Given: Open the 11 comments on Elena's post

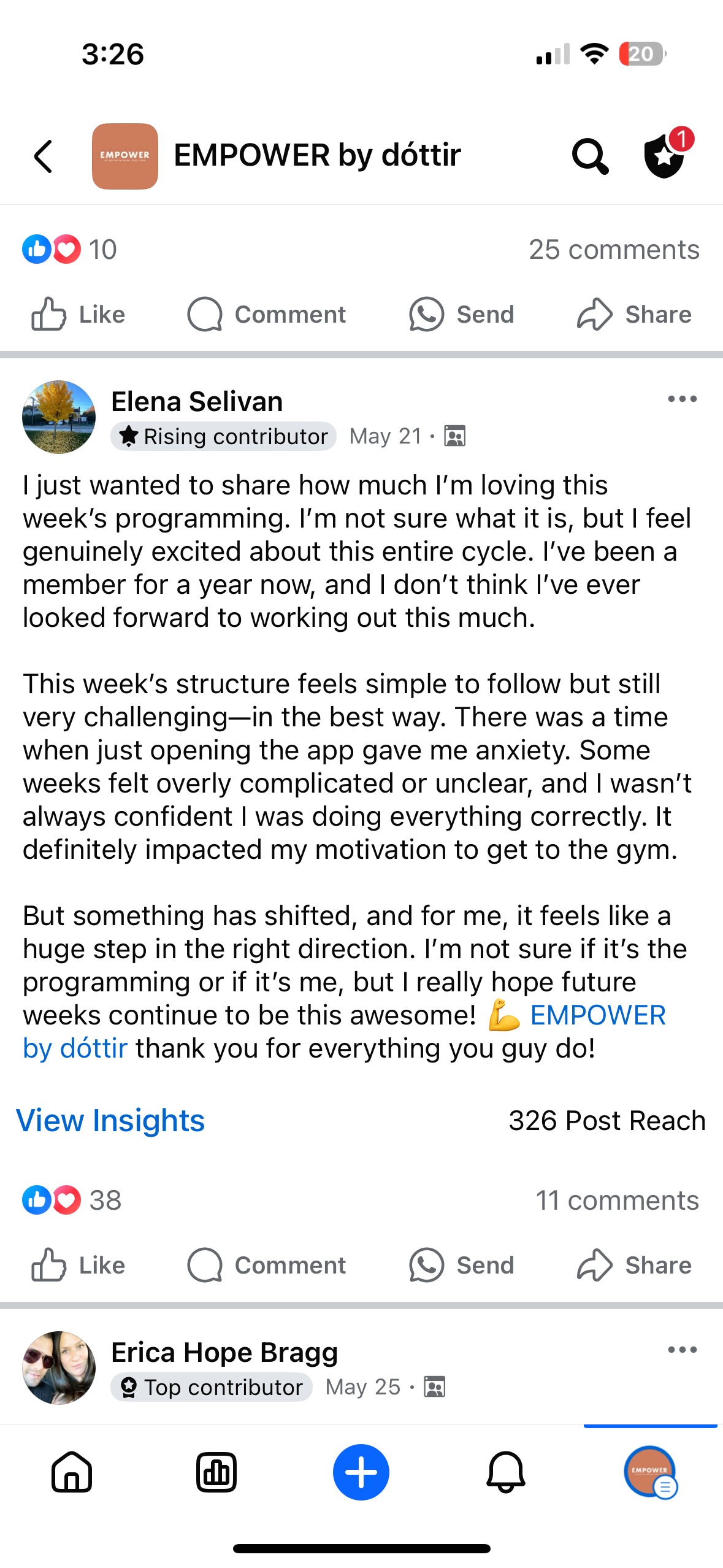Looking at the screenshot, I should click(617, 1201).
